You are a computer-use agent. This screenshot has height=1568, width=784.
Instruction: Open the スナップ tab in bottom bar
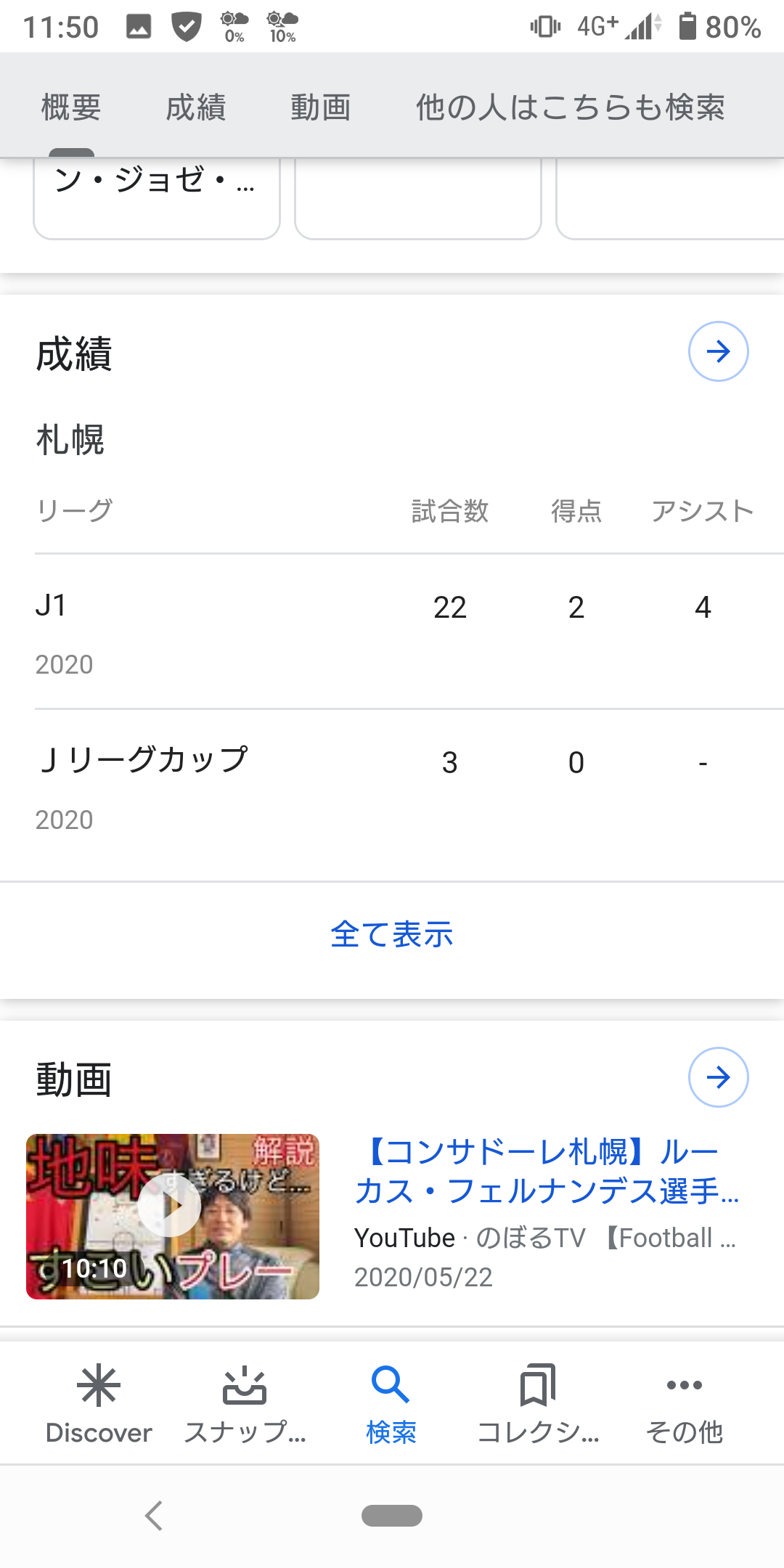click(x=245, y=1405)
